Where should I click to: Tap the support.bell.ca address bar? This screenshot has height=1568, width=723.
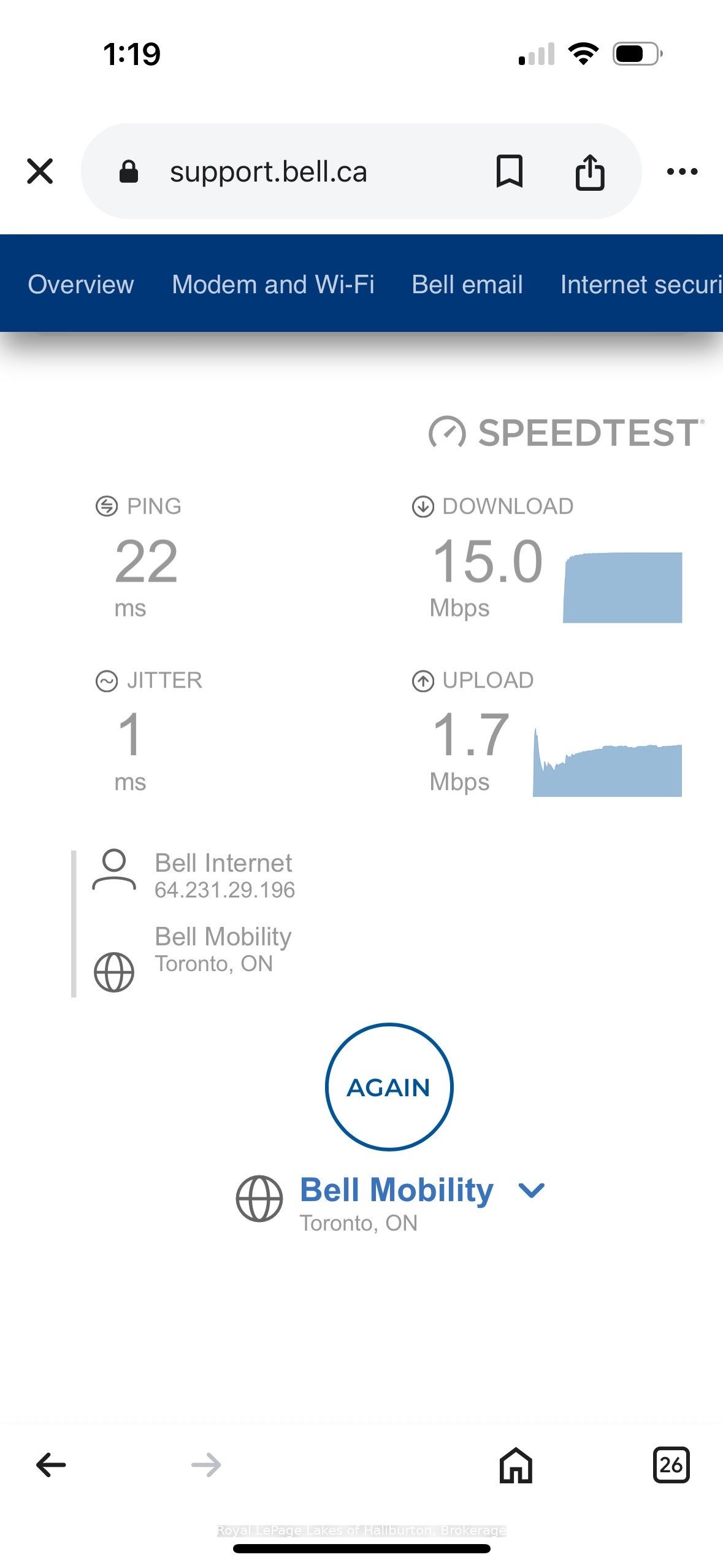click(268, 172)
